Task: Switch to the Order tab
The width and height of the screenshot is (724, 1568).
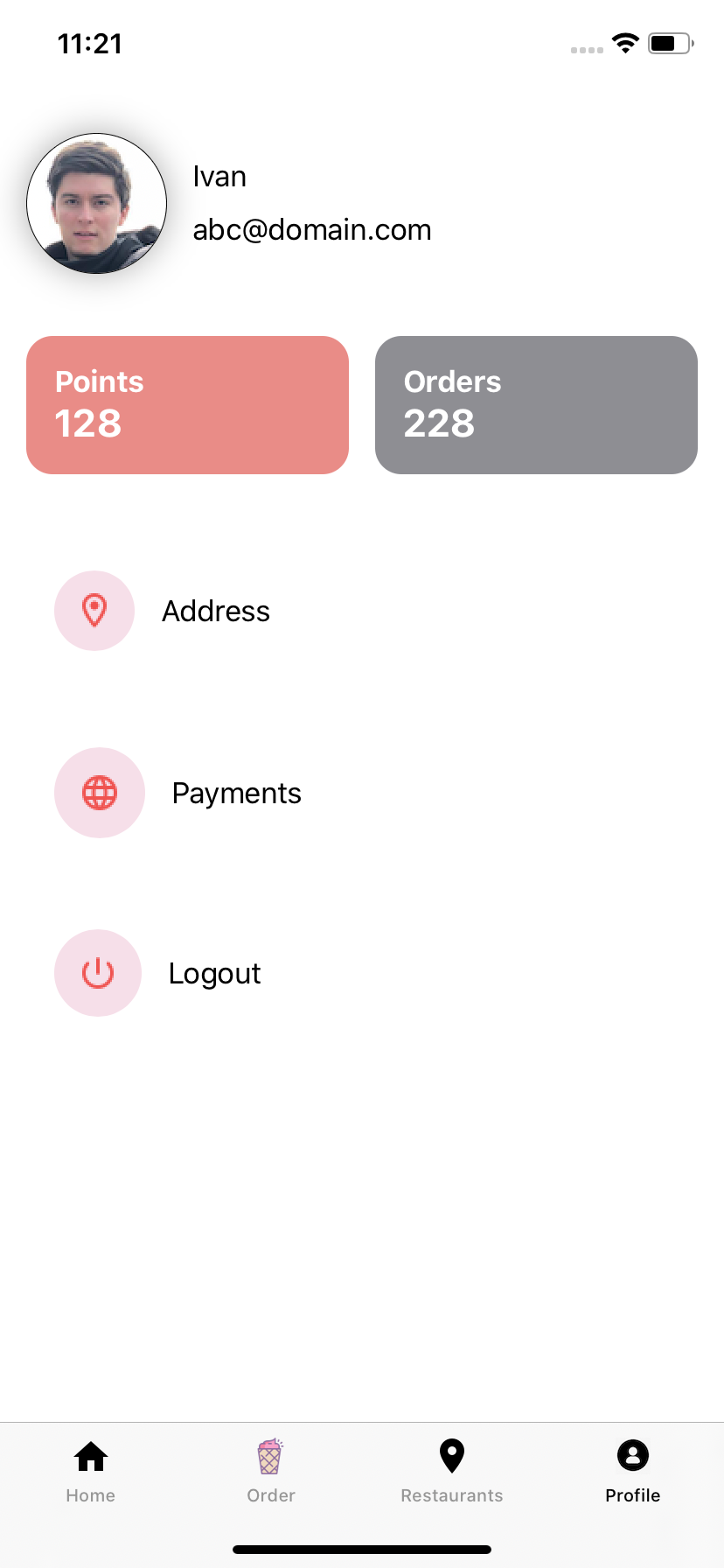Action: point(271,1472)
